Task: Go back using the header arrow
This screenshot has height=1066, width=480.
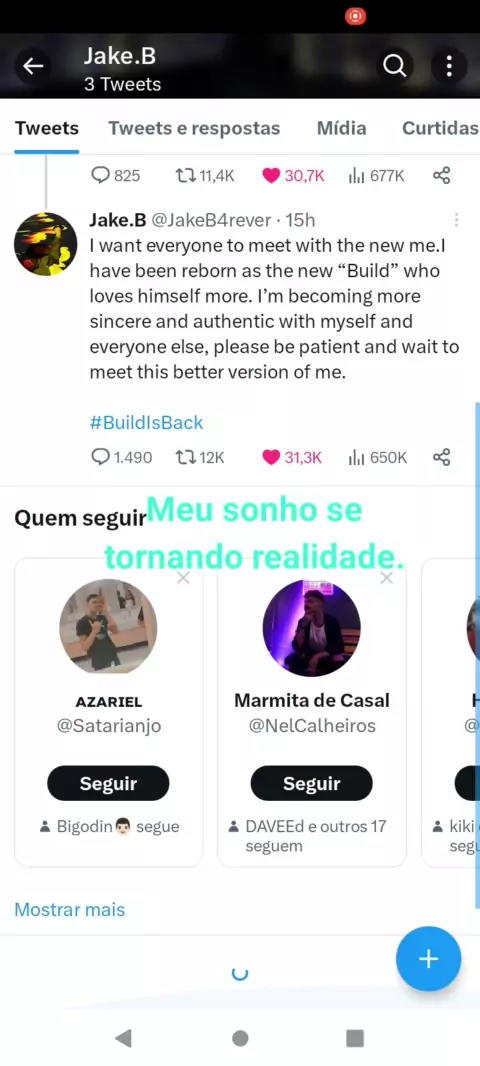Action: 33,66
